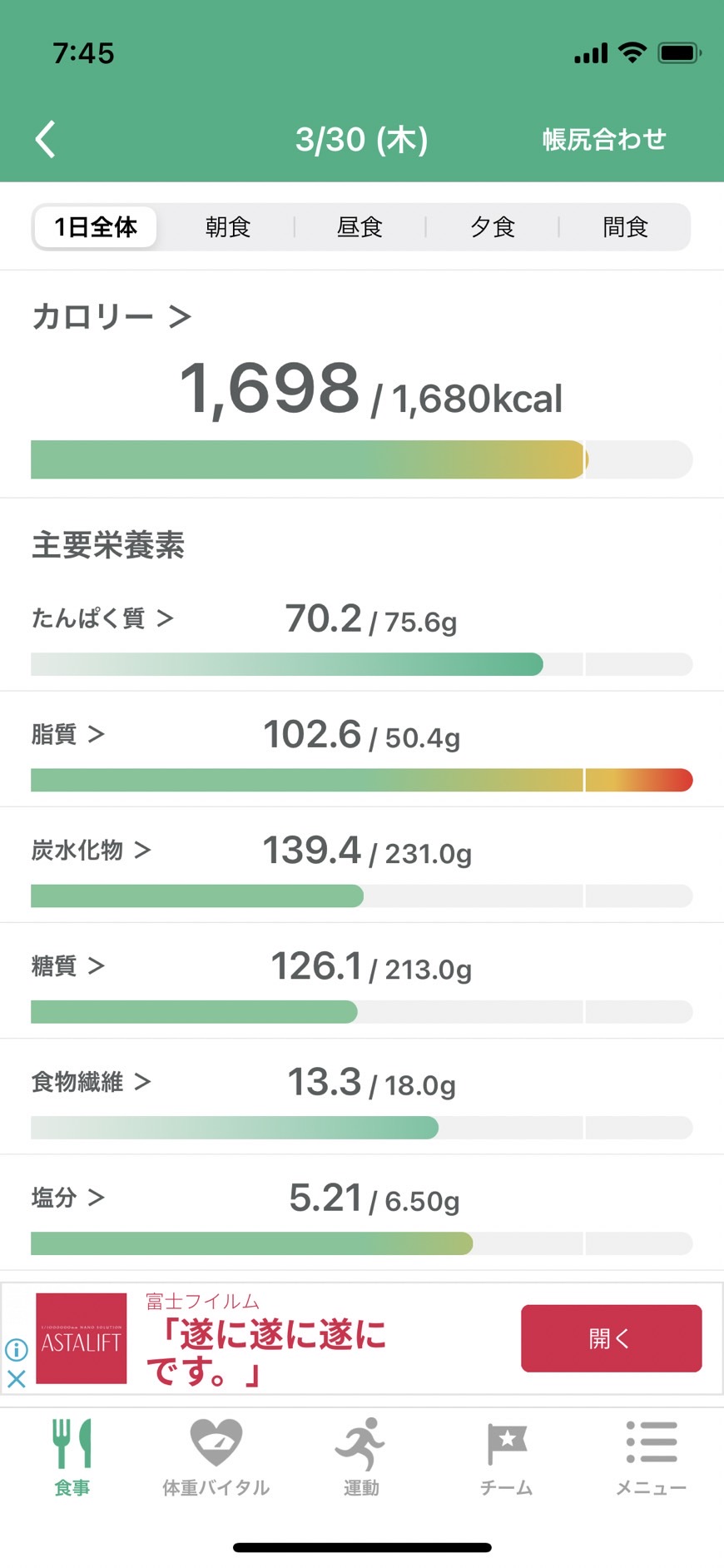Switch to the 体重バイタル tab
724x1568 pixels.
coord(216,1457)
